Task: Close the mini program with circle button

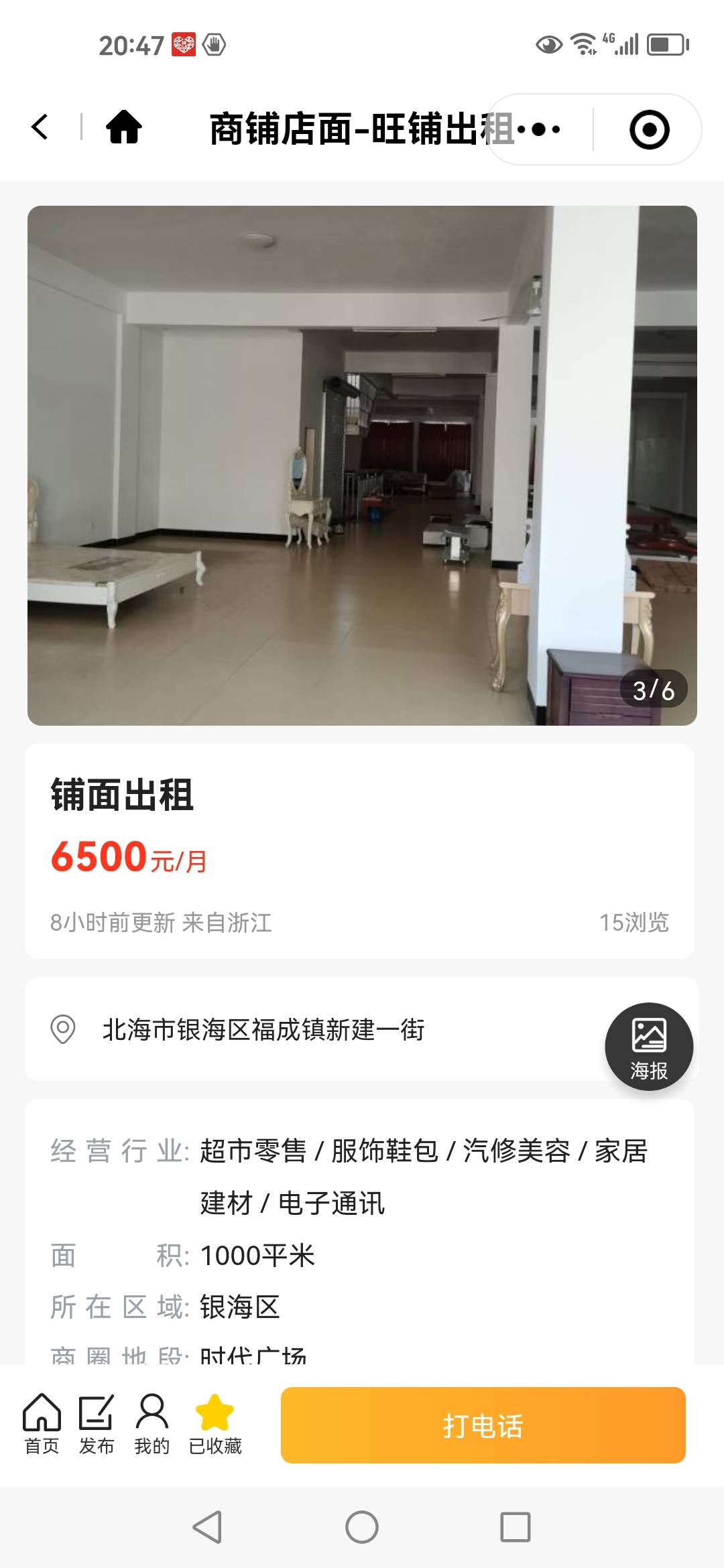Action: click(x=649, y=129)
